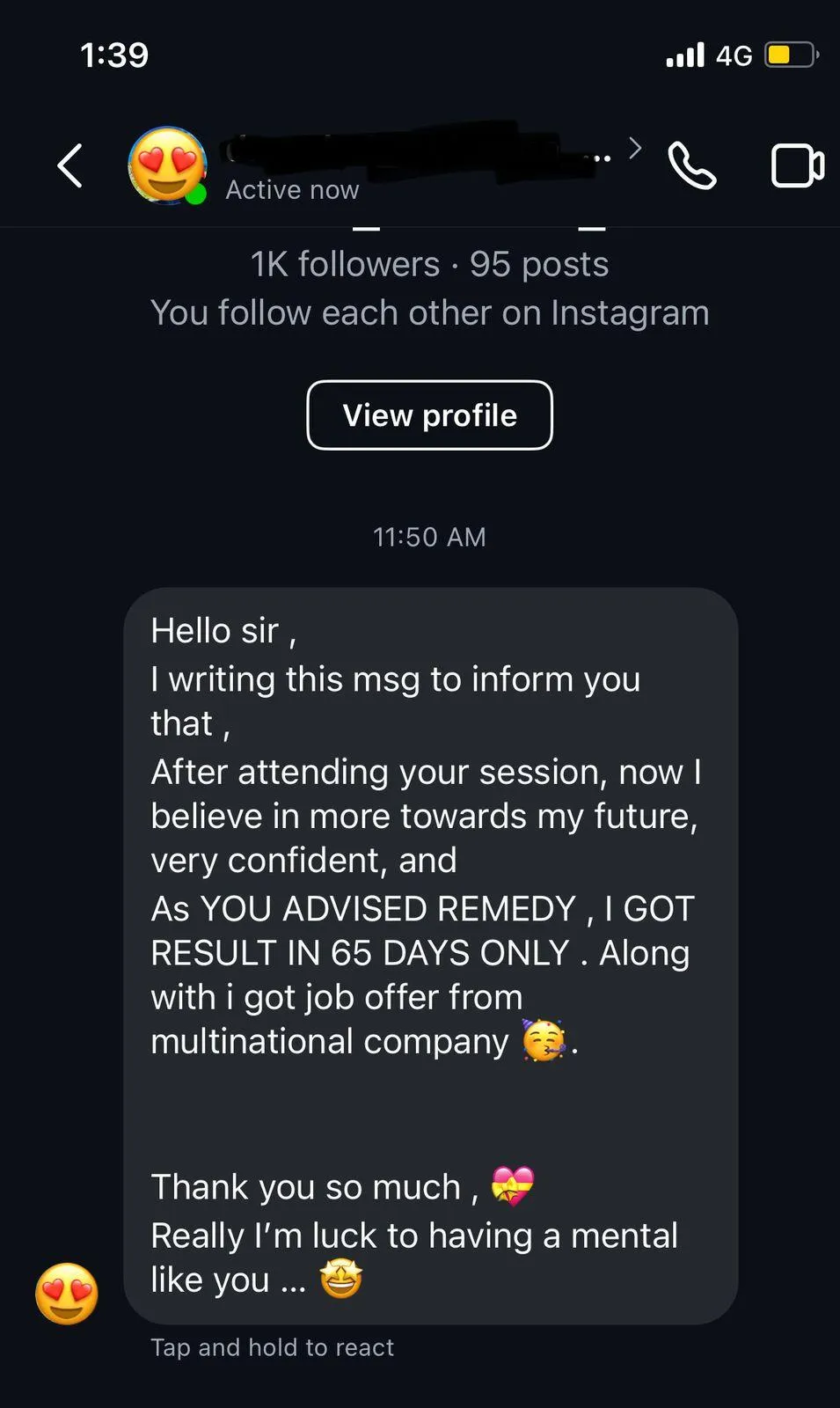Start a voice call

click(x=692, y=165)
